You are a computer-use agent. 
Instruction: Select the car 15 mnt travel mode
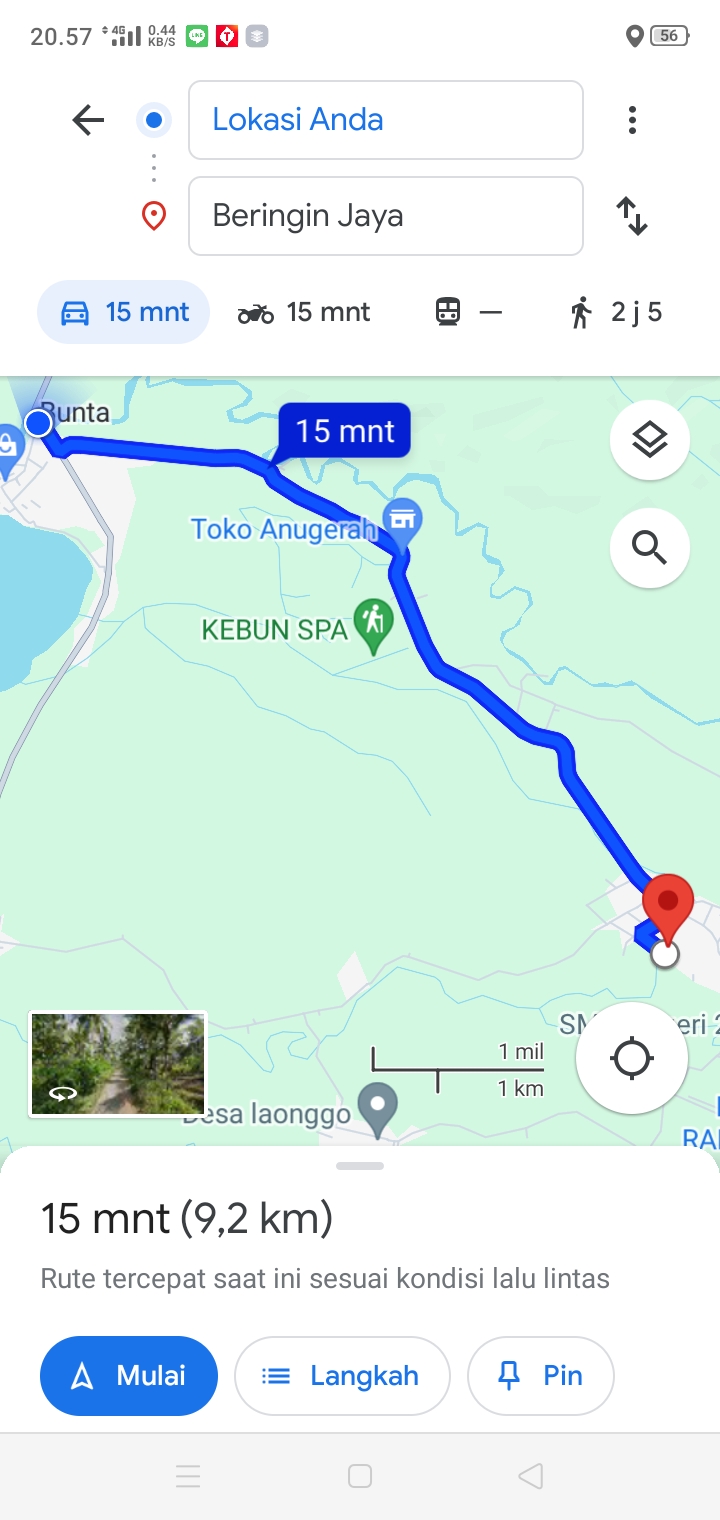click(124, 312)
